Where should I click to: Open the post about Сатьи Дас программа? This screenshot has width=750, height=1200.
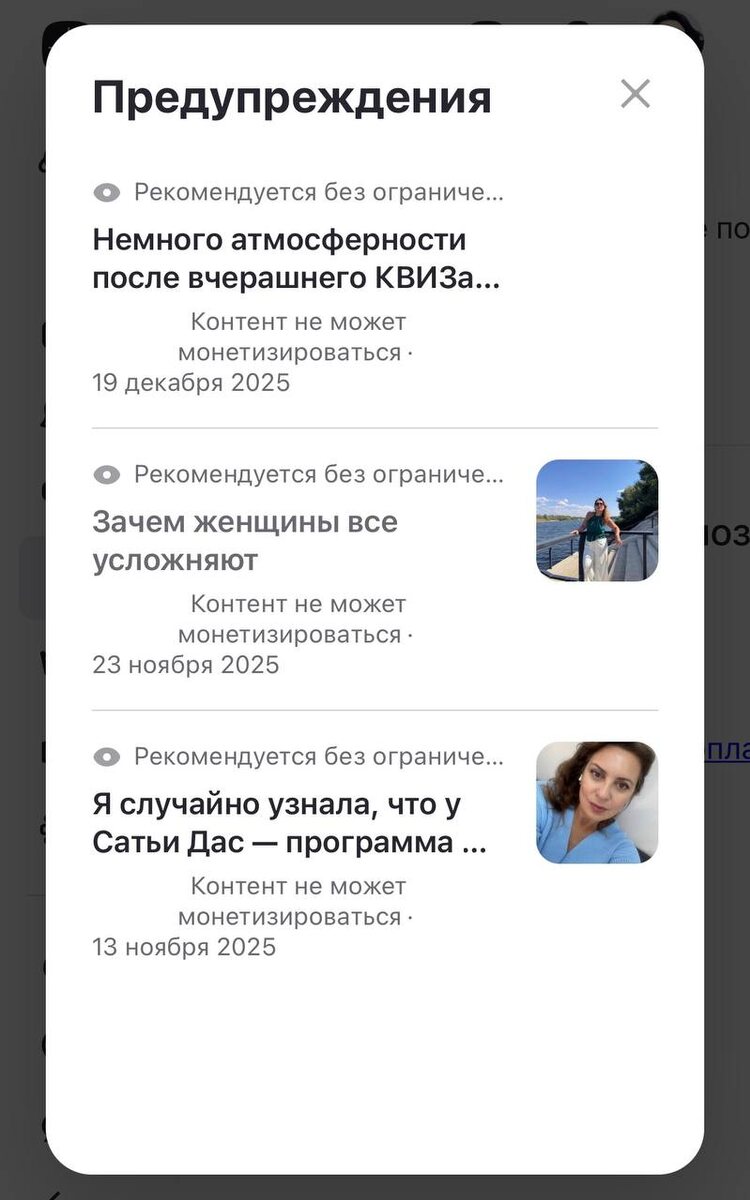(x=290, y=823)
